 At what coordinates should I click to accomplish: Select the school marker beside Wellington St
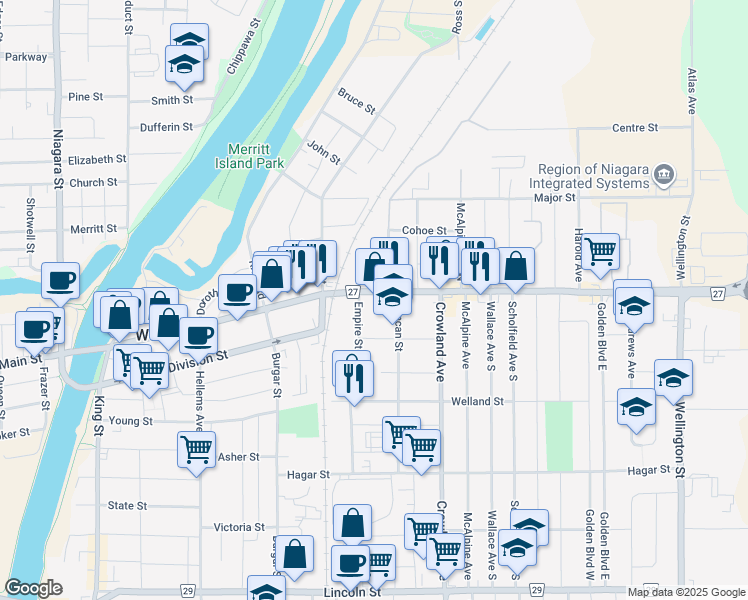pos(673,377)
